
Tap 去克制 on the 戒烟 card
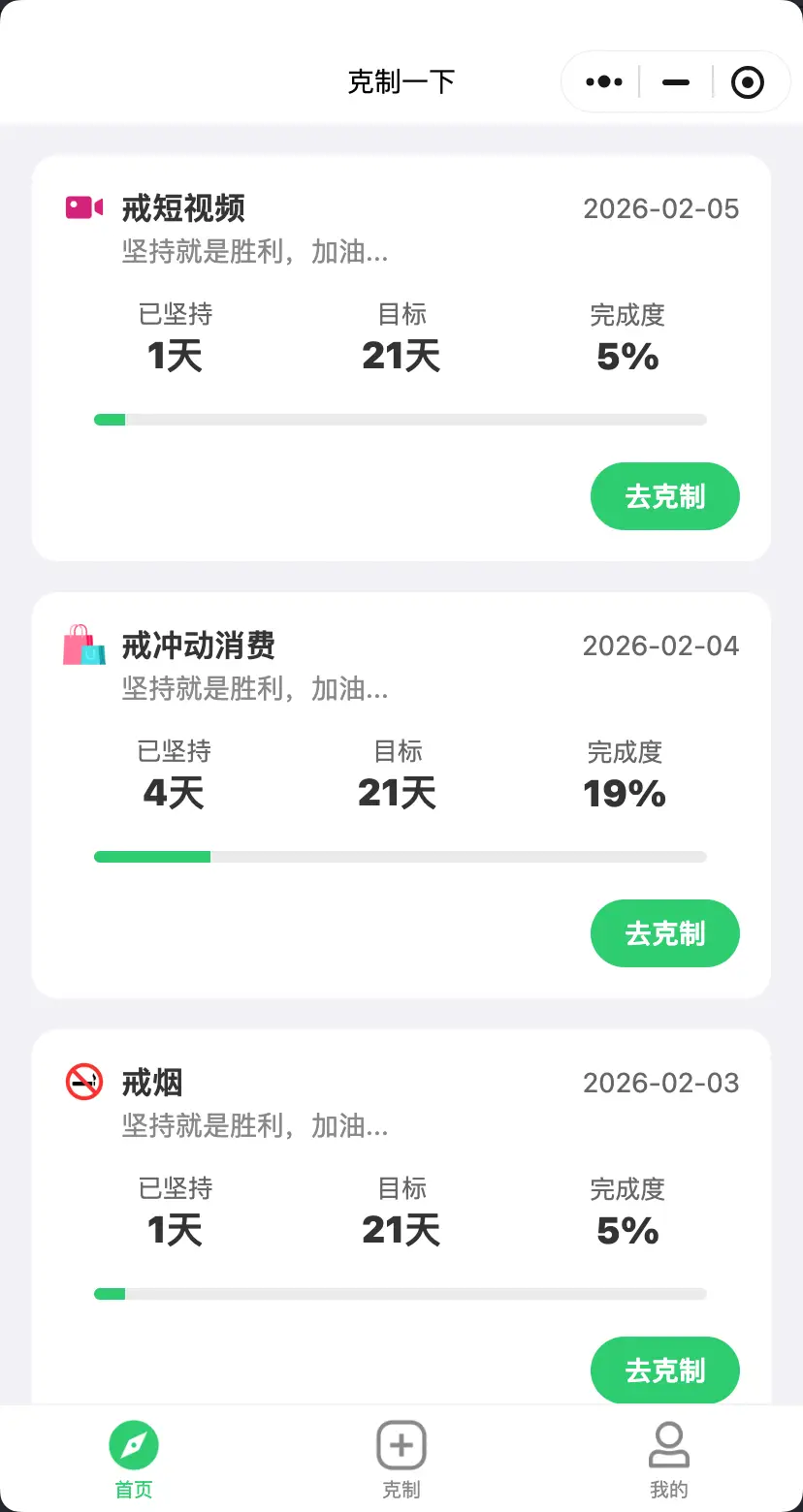point(664,1370)
